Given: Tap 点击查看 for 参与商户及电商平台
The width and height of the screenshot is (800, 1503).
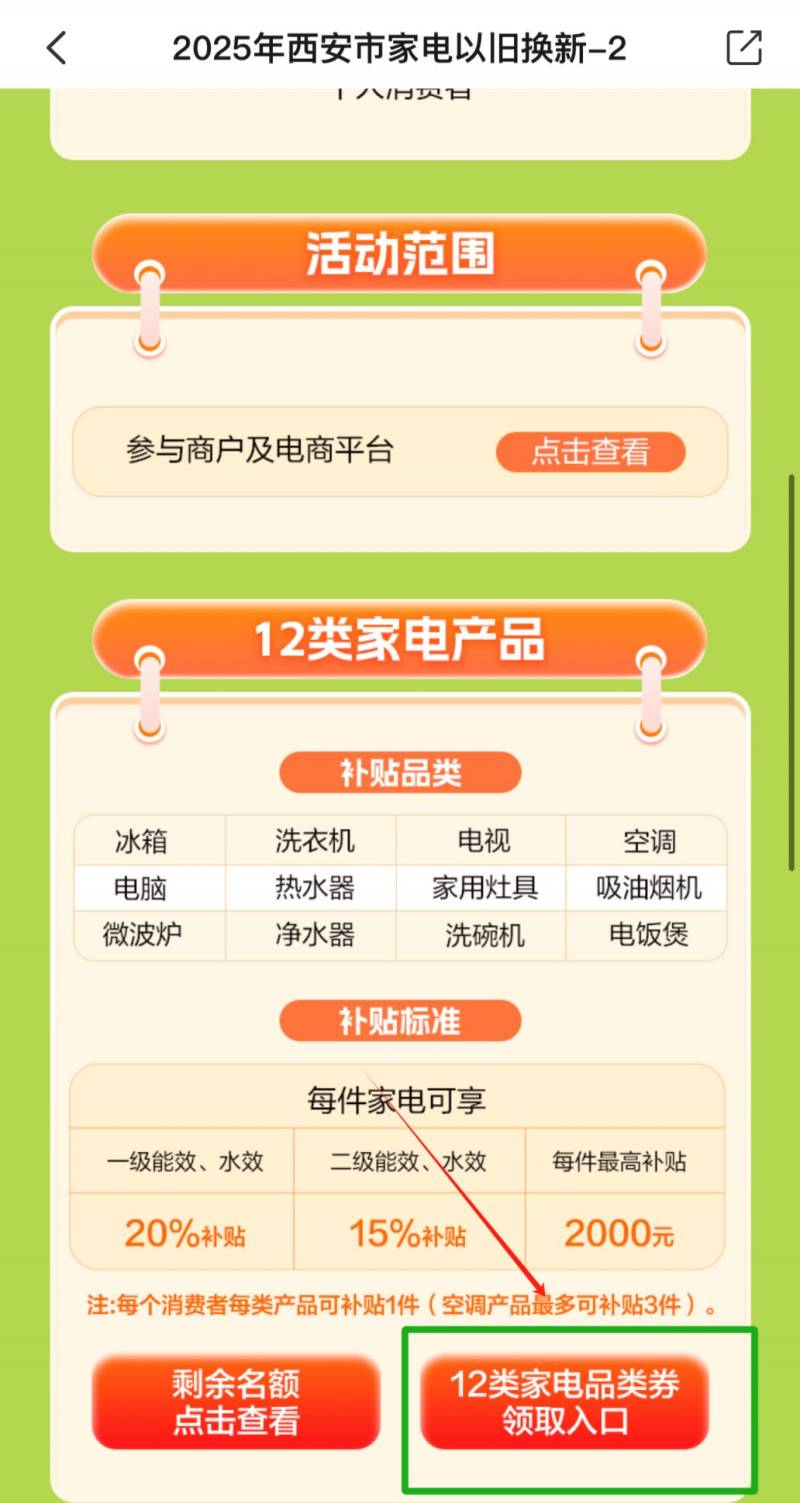Looking at the screenshot, I should click(590, 452).
